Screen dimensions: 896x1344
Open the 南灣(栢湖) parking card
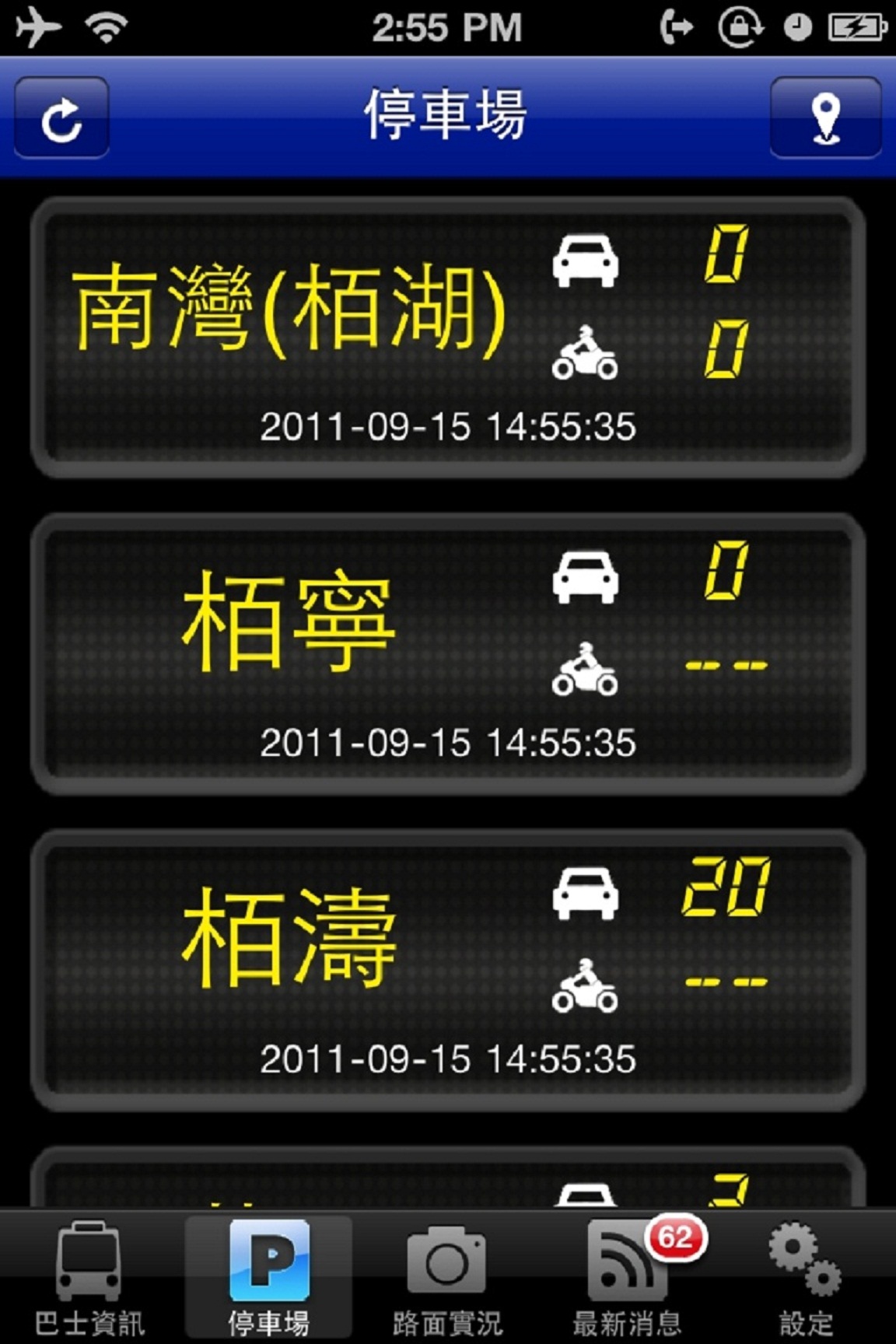(448, 338)
